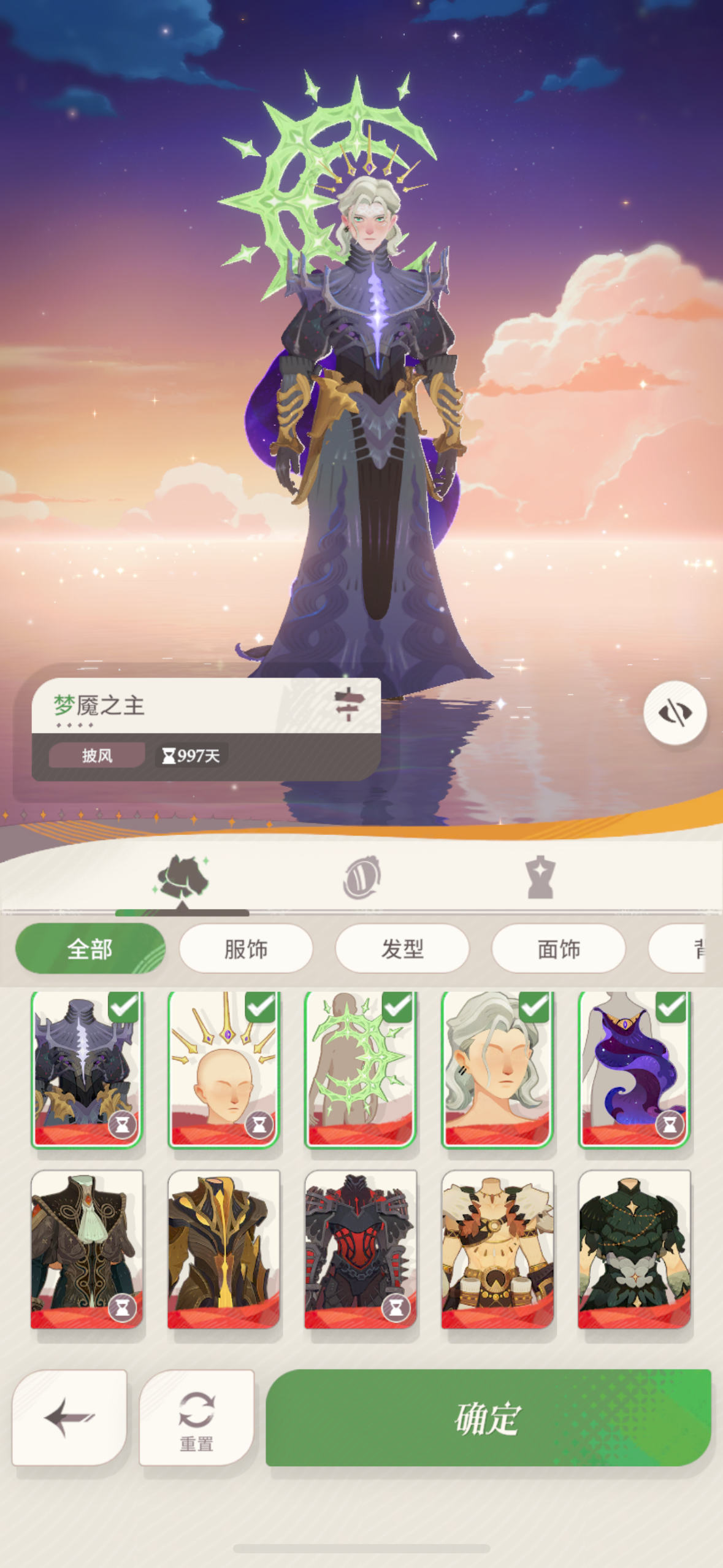This screenshot has width=723, height=1568.
Task: Switch to the outfit wardrobe tab
Action: (182, 878)
